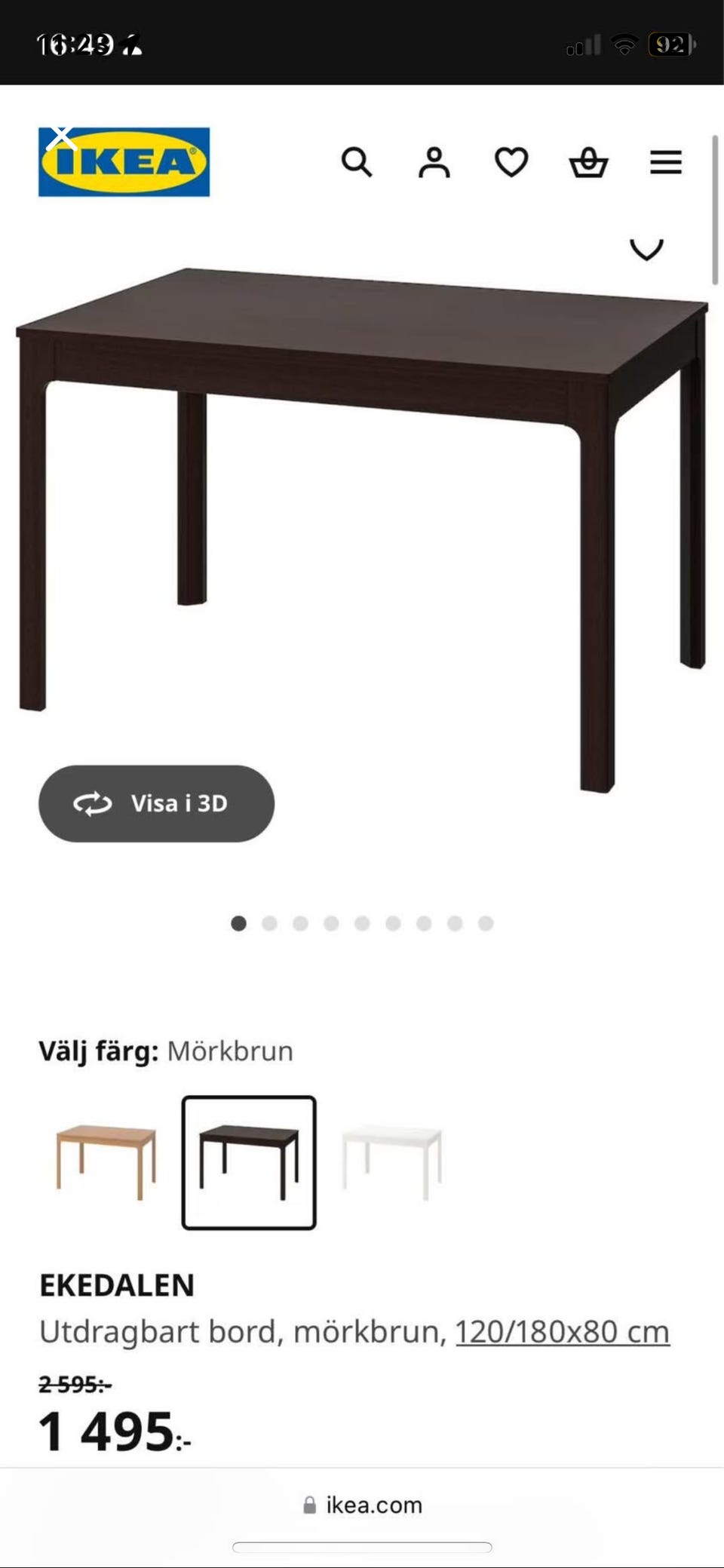This screenshot has height=1568, width=724.
Task: Open the search function
Action: tap(357, 162)
